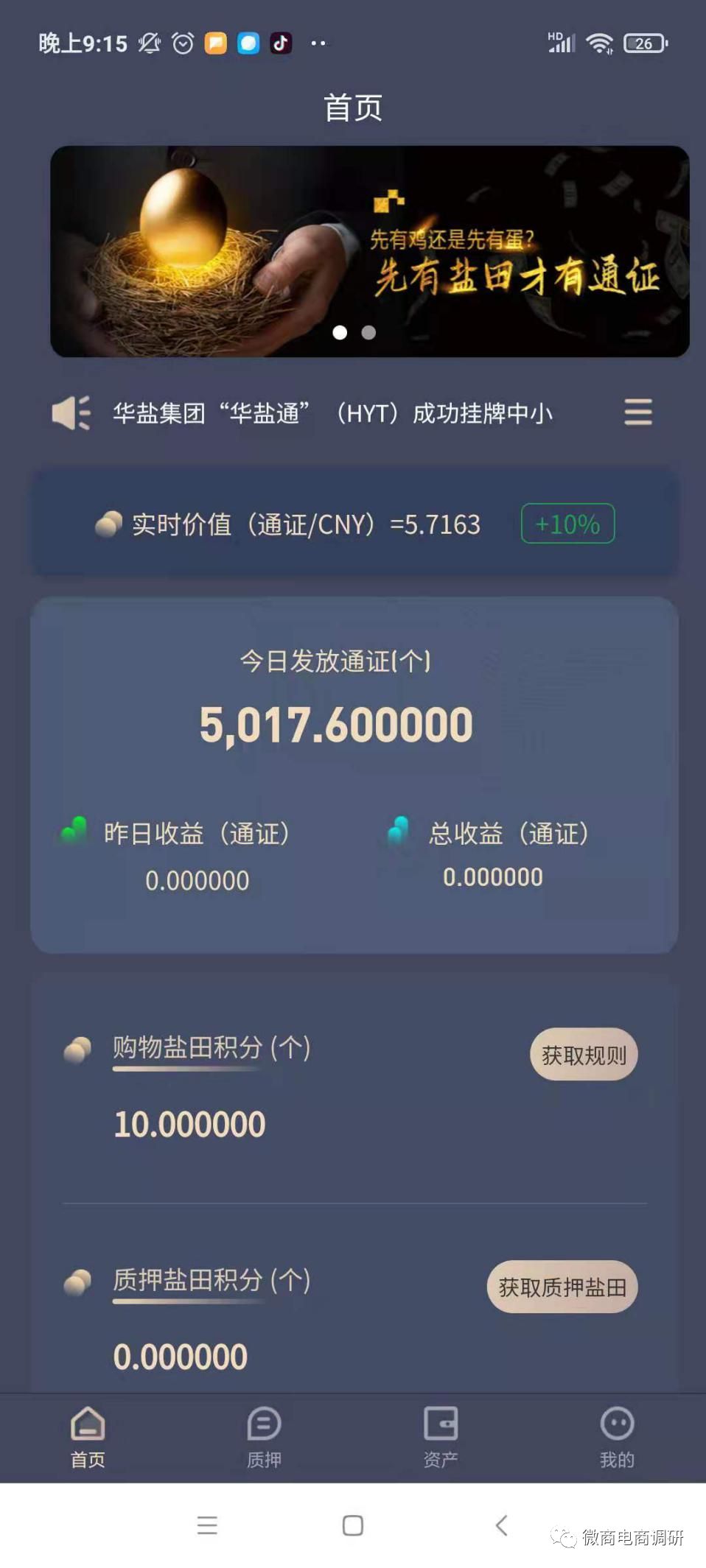The image size is (706, 1568).
Task: Go to the 我的 tab
Action: coord(617,1436)
